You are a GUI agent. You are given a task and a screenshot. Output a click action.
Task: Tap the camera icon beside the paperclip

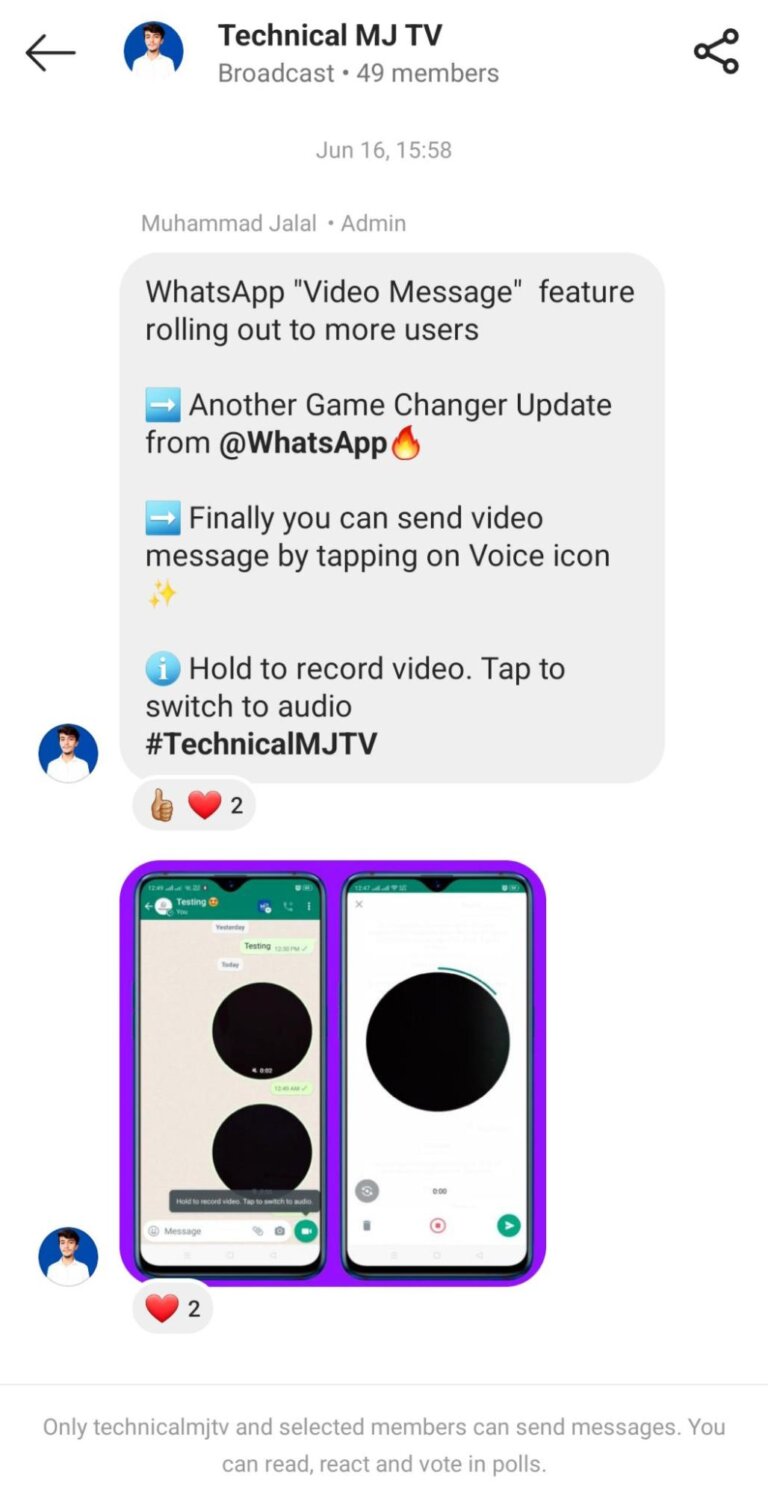coord(281,1231)
